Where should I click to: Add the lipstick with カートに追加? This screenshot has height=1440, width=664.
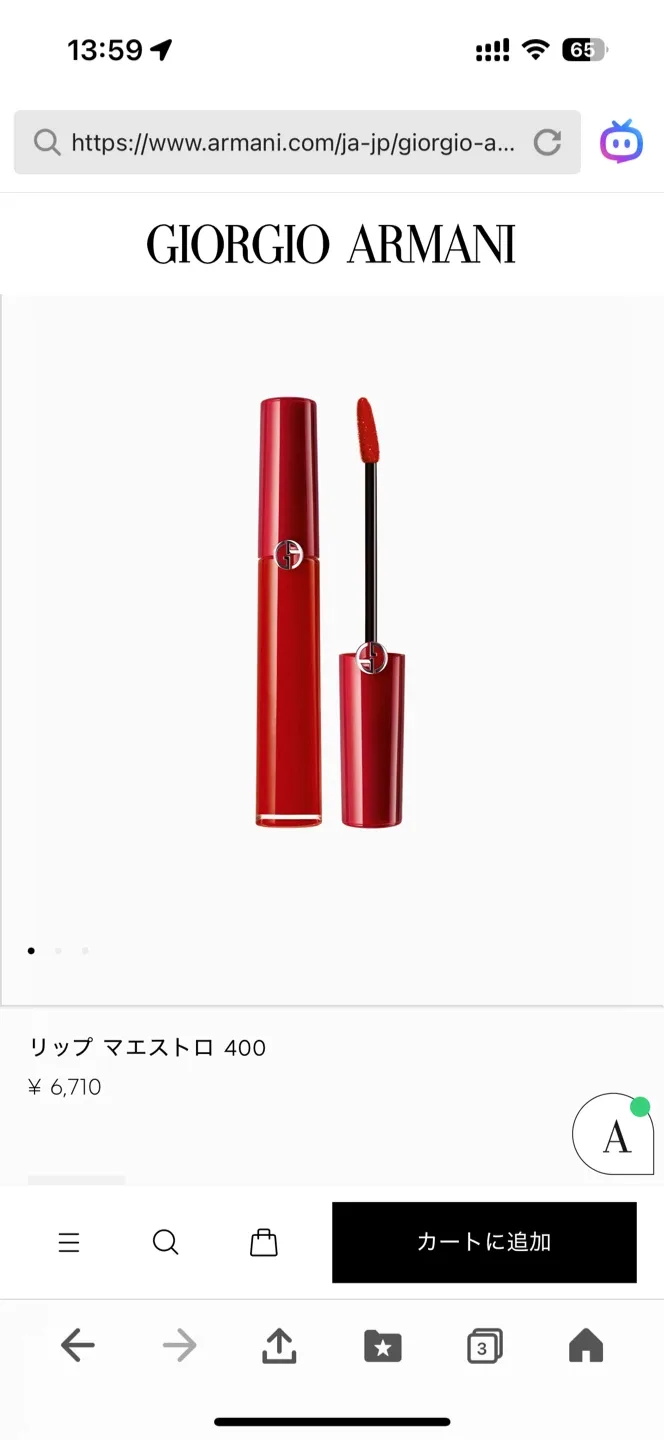tap(484, 1242)
